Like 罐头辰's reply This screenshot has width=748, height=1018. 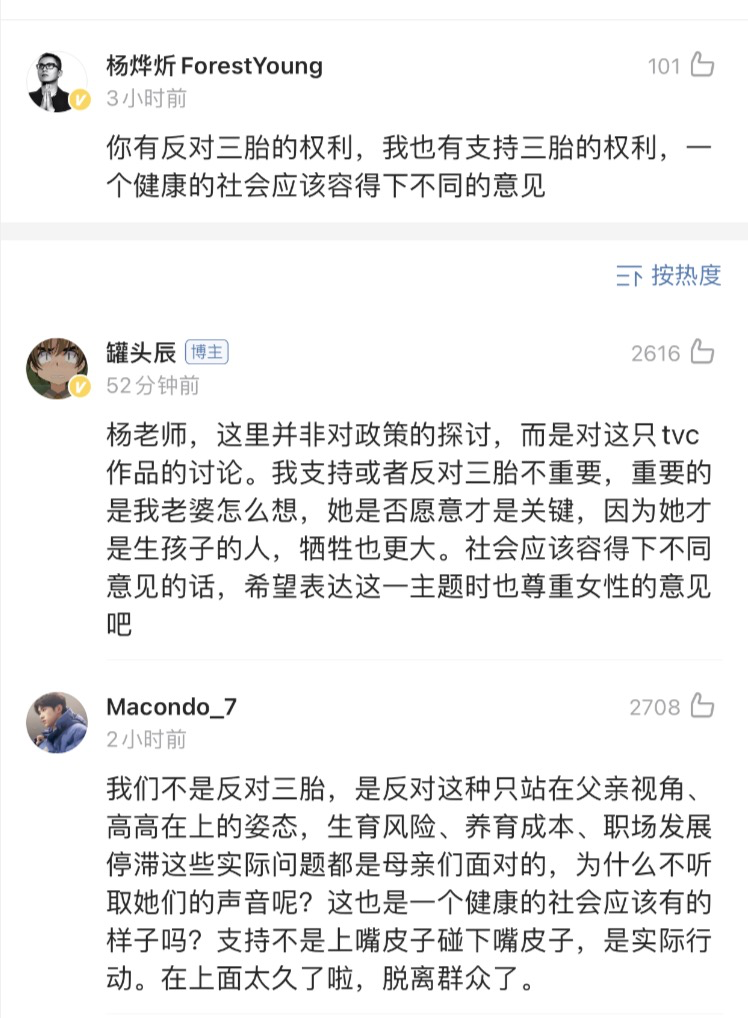701,352
